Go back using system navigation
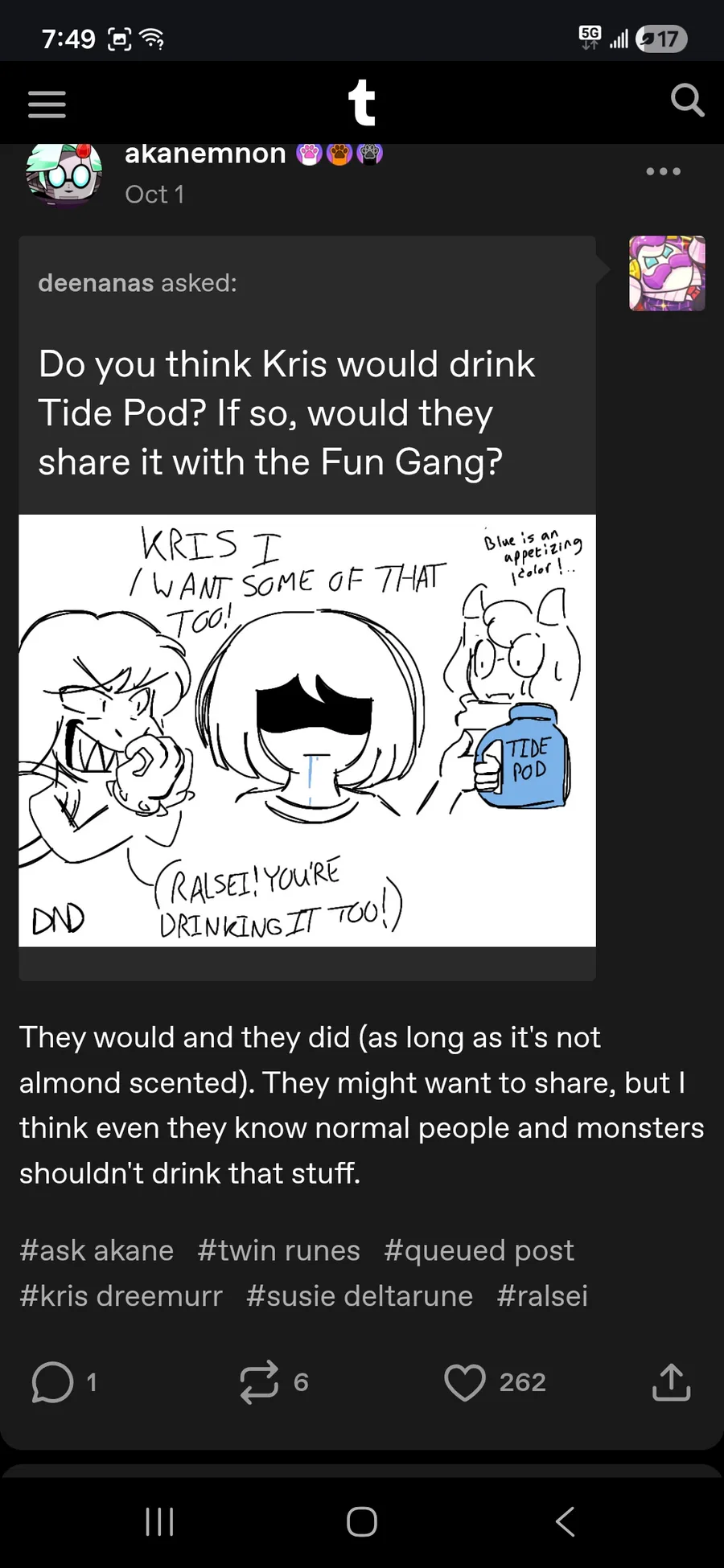The image size is (724, 1568). tap(566, 1521)
